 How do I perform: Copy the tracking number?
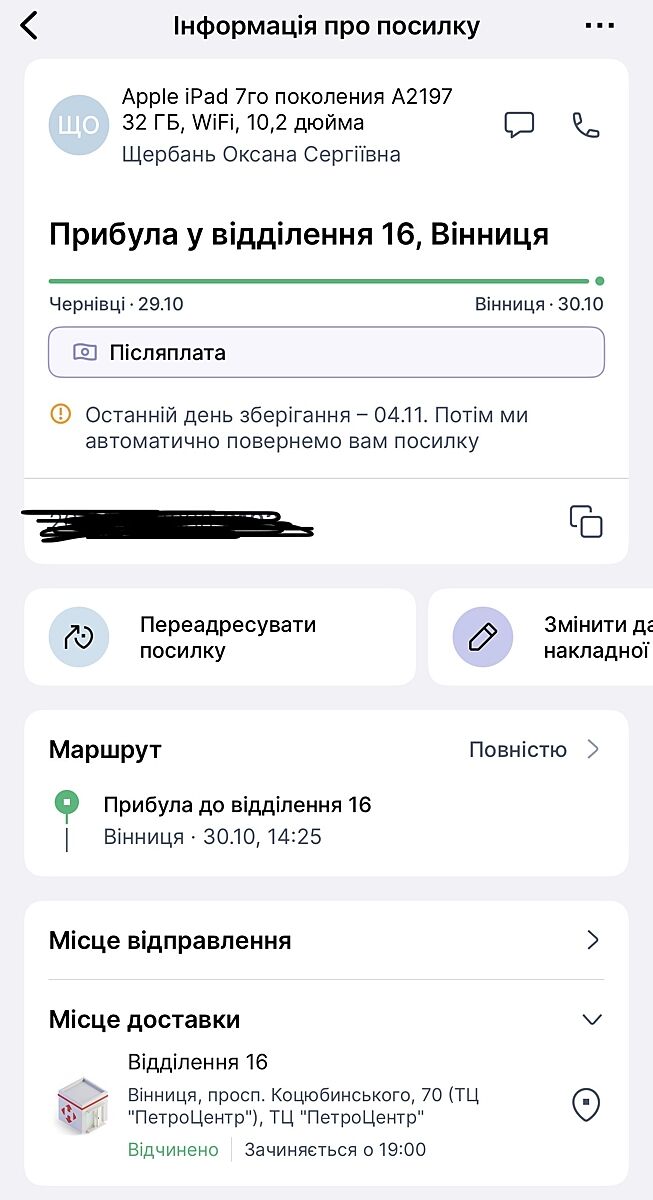tap(586, 521)
